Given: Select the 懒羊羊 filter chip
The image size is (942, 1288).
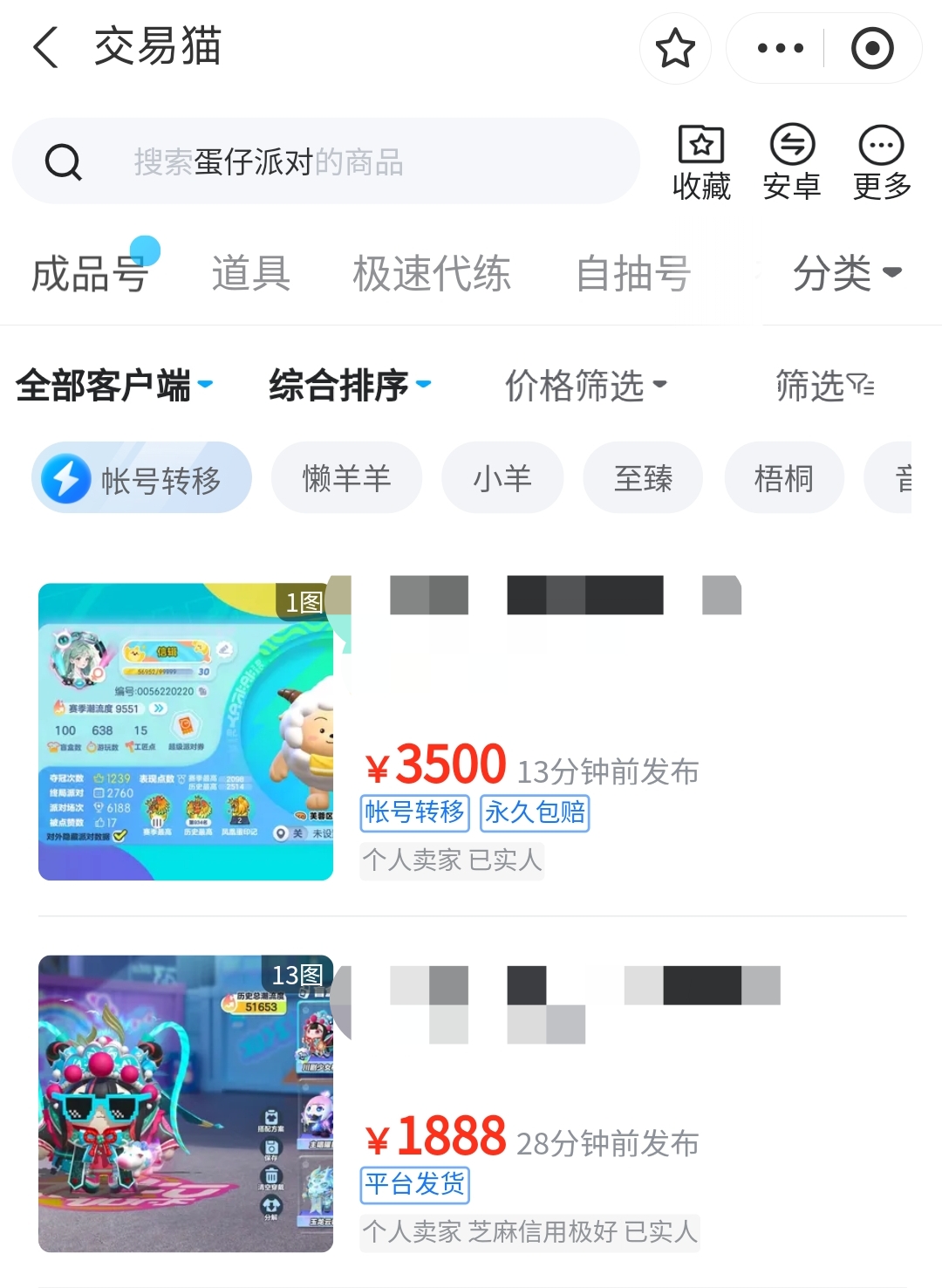Looking at the screenshot, I should 346,478.
